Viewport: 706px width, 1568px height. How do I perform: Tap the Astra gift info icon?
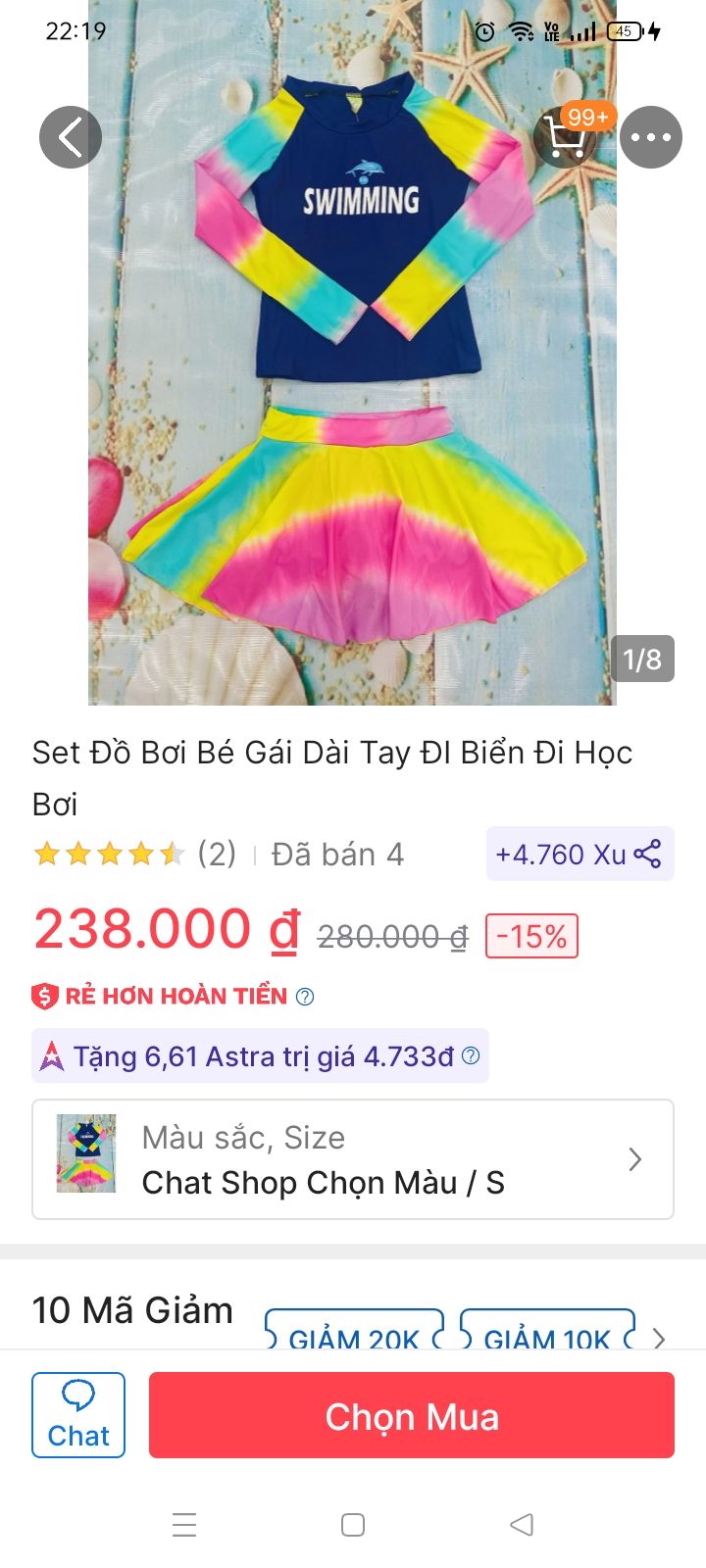point(470,1056)
